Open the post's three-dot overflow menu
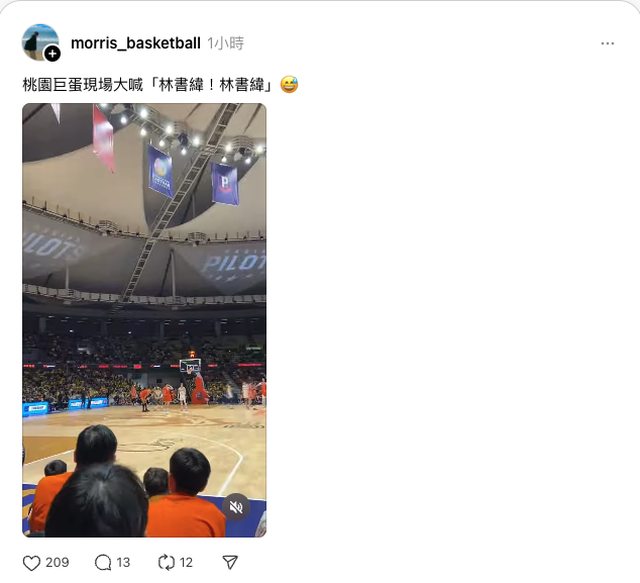This screenshot has width=640, height=583. (x=607, y=44)
